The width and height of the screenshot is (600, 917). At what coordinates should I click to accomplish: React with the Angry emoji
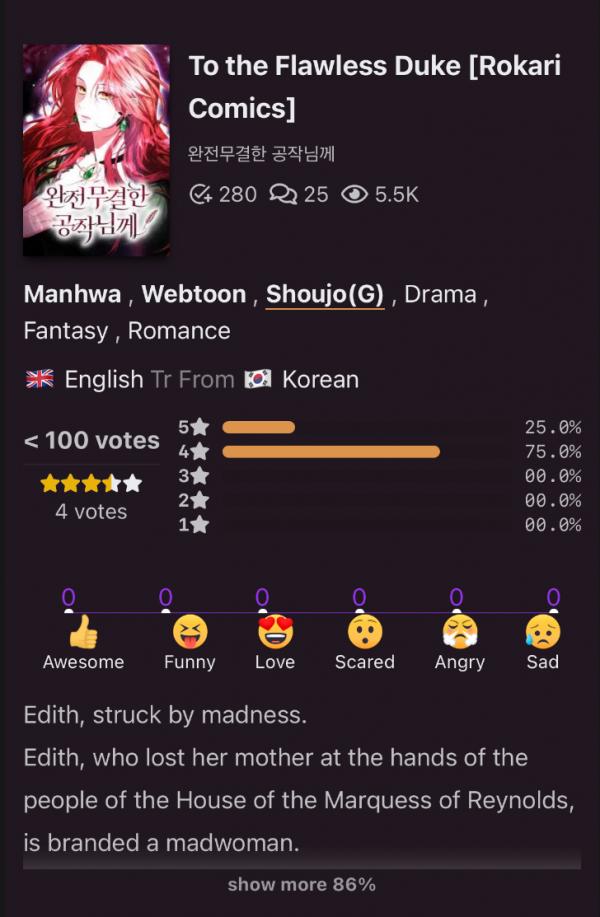[x=459, y=633]
